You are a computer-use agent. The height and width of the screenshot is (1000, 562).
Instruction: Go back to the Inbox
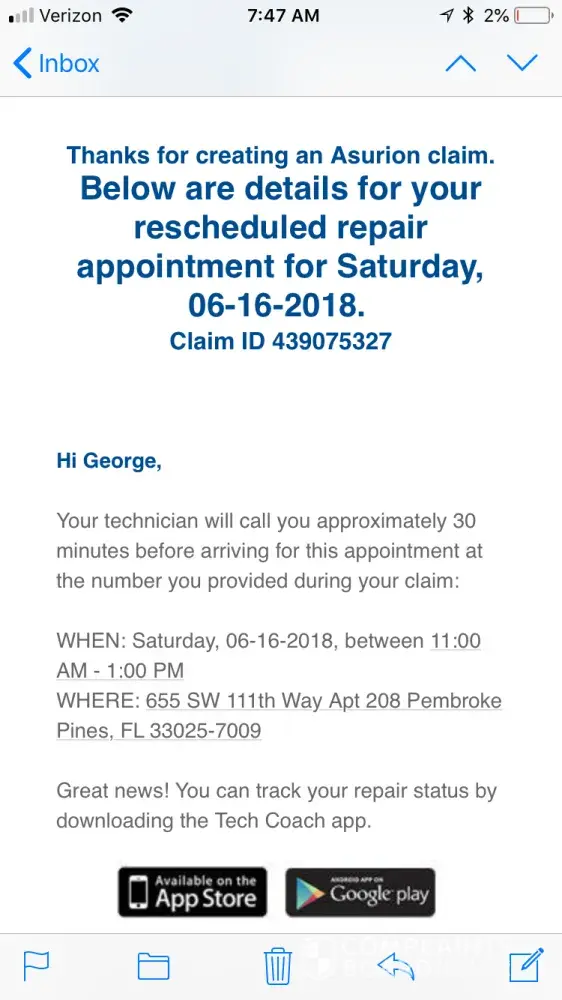tap(56, 64)
